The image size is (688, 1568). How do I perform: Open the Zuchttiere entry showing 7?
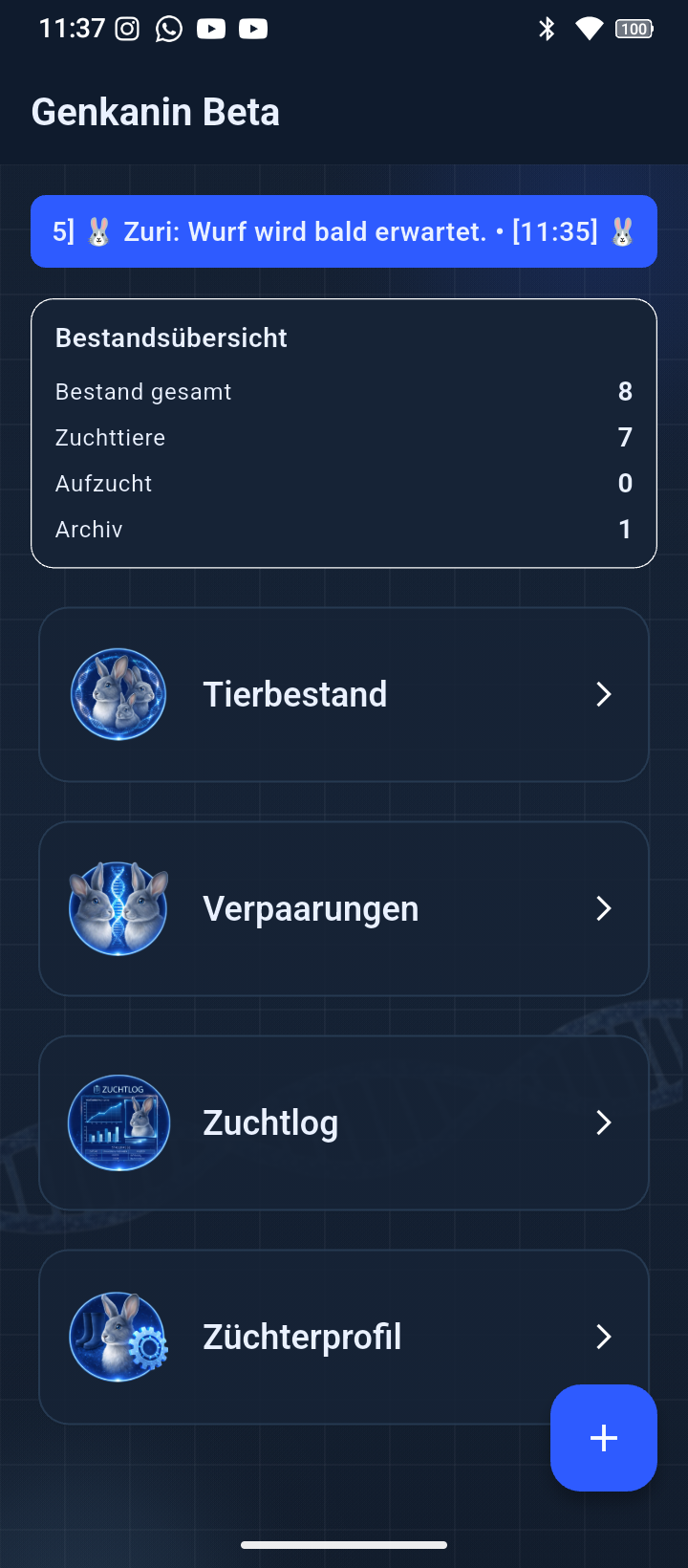pyautogui.click(x=344, y=437)
